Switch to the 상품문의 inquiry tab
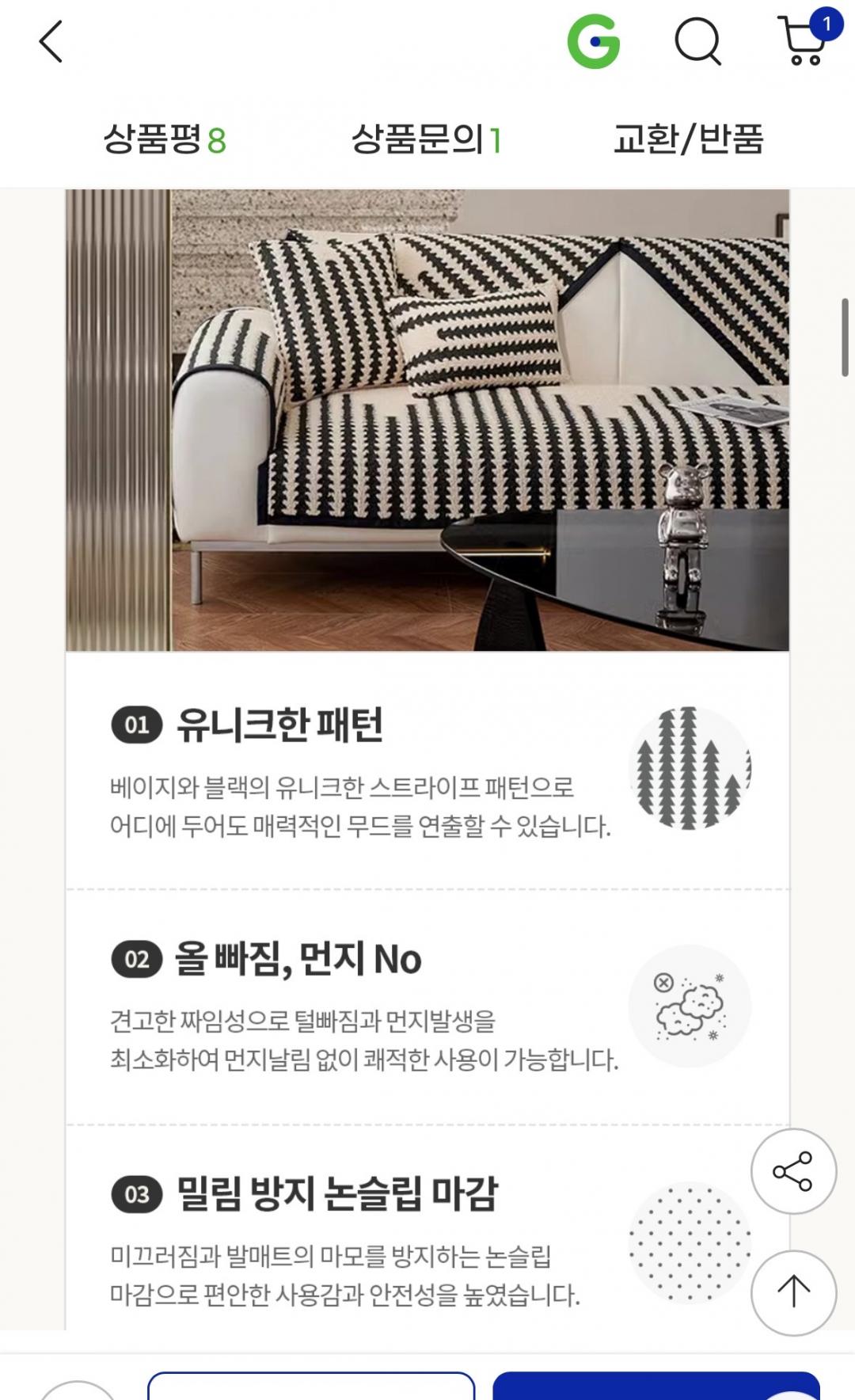Screen dimensions: 855x1400 [426, 140]
